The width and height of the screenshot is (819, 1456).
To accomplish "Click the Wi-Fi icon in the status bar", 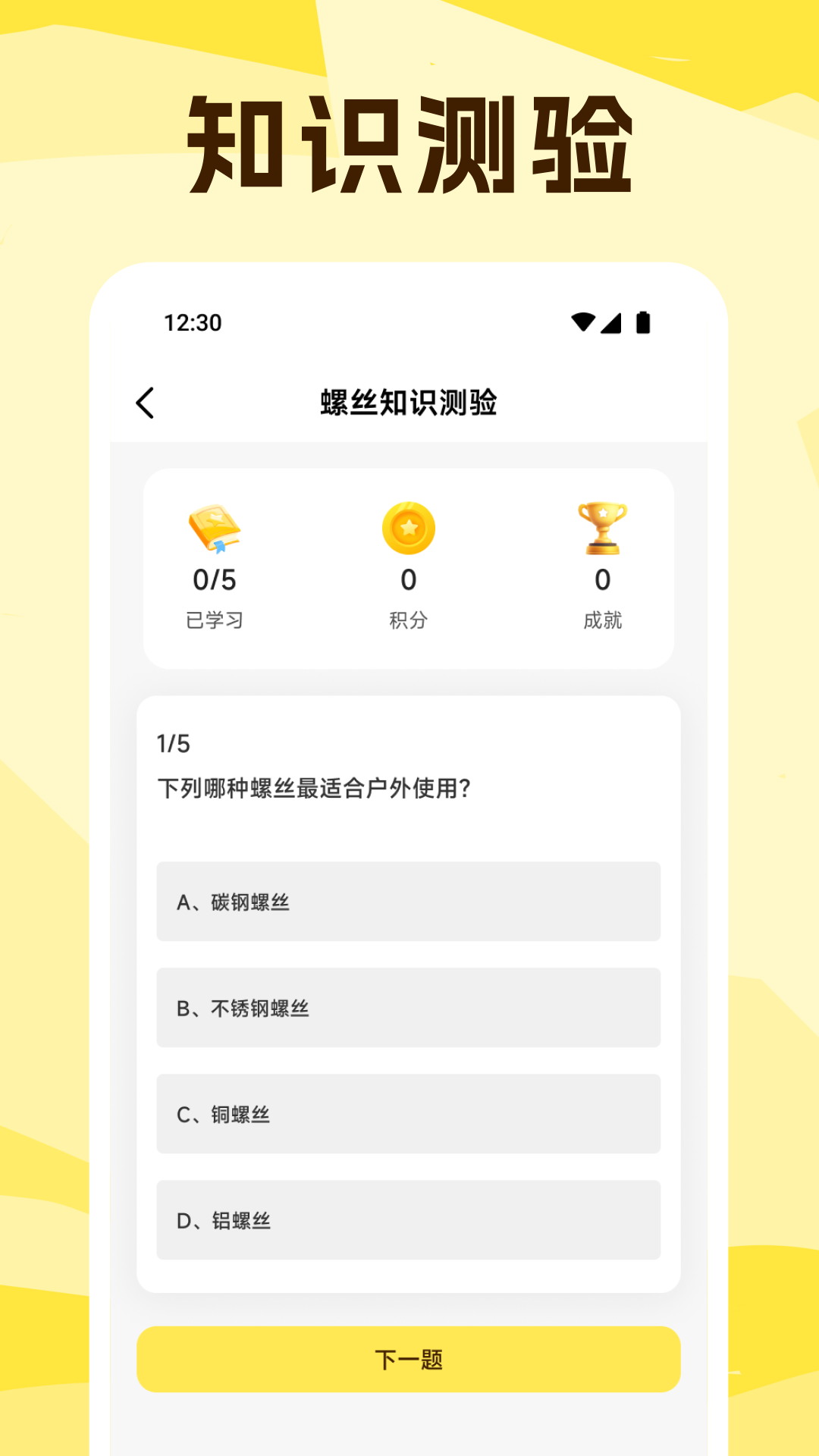I will (x=582, y=323).
